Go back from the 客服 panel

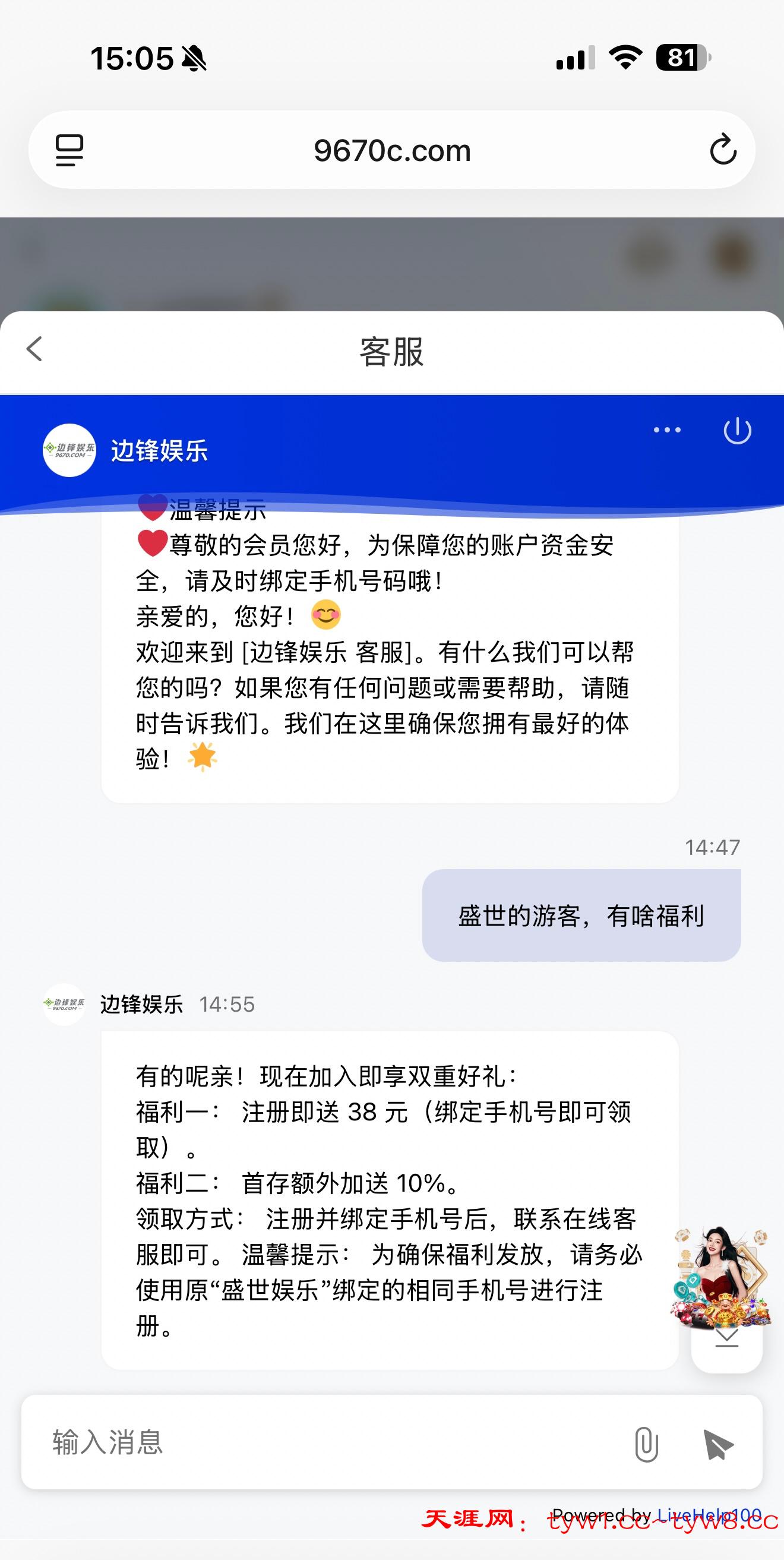(x=35, y=349)
